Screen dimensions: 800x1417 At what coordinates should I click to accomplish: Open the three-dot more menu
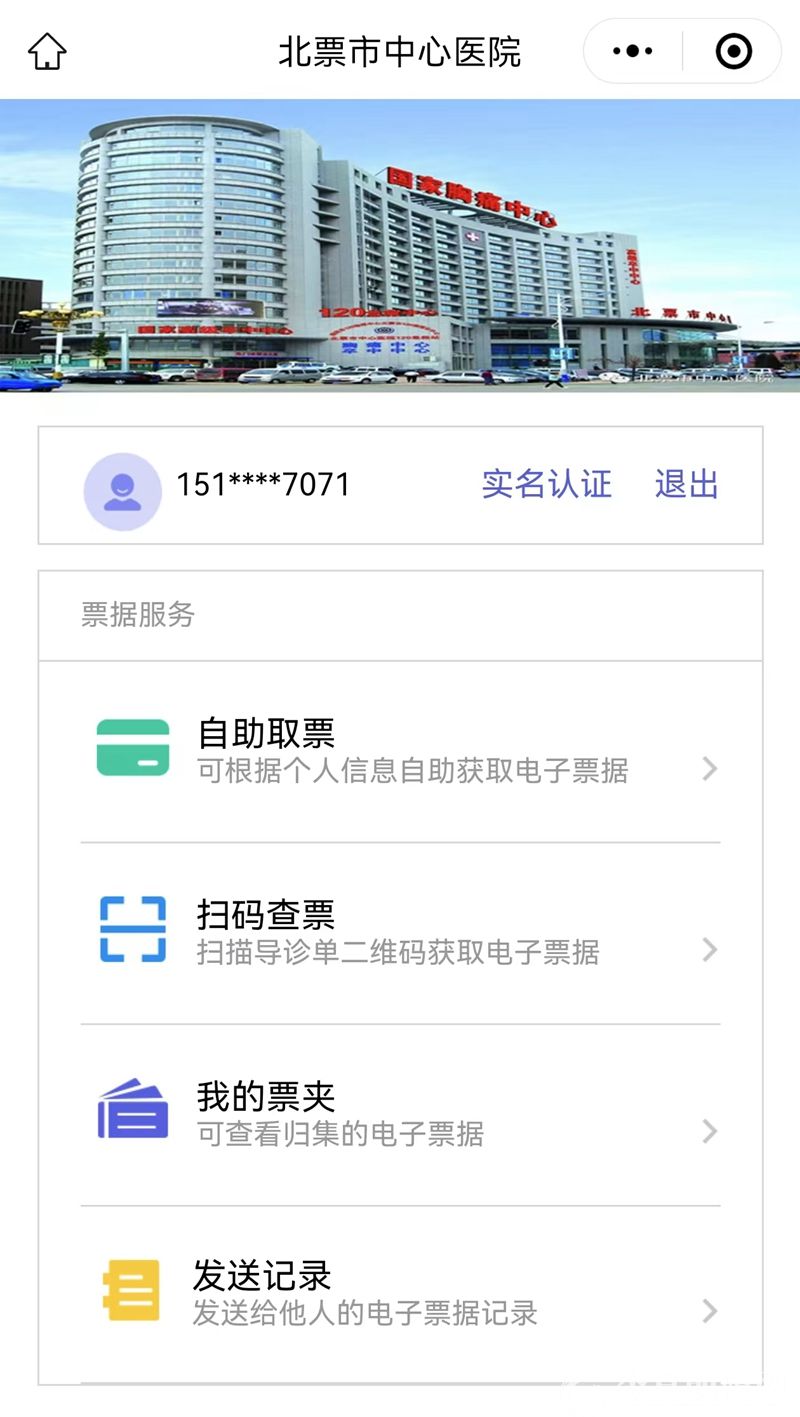pos(632,51)
